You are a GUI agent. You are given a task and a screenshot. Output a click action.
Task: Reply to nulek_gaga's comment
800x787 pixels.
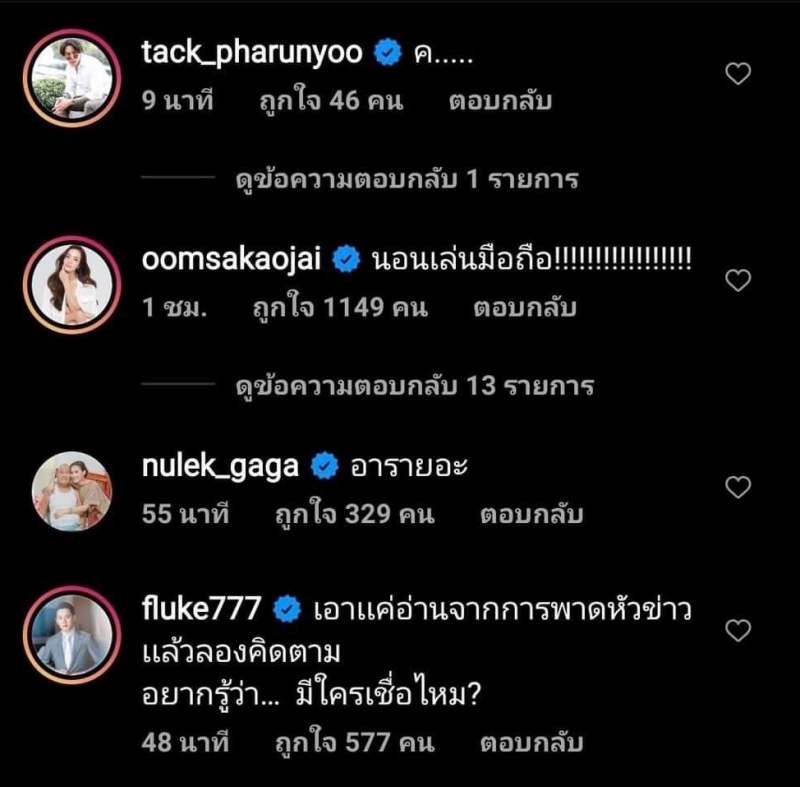pyautogui.click(x=532, y=515)
